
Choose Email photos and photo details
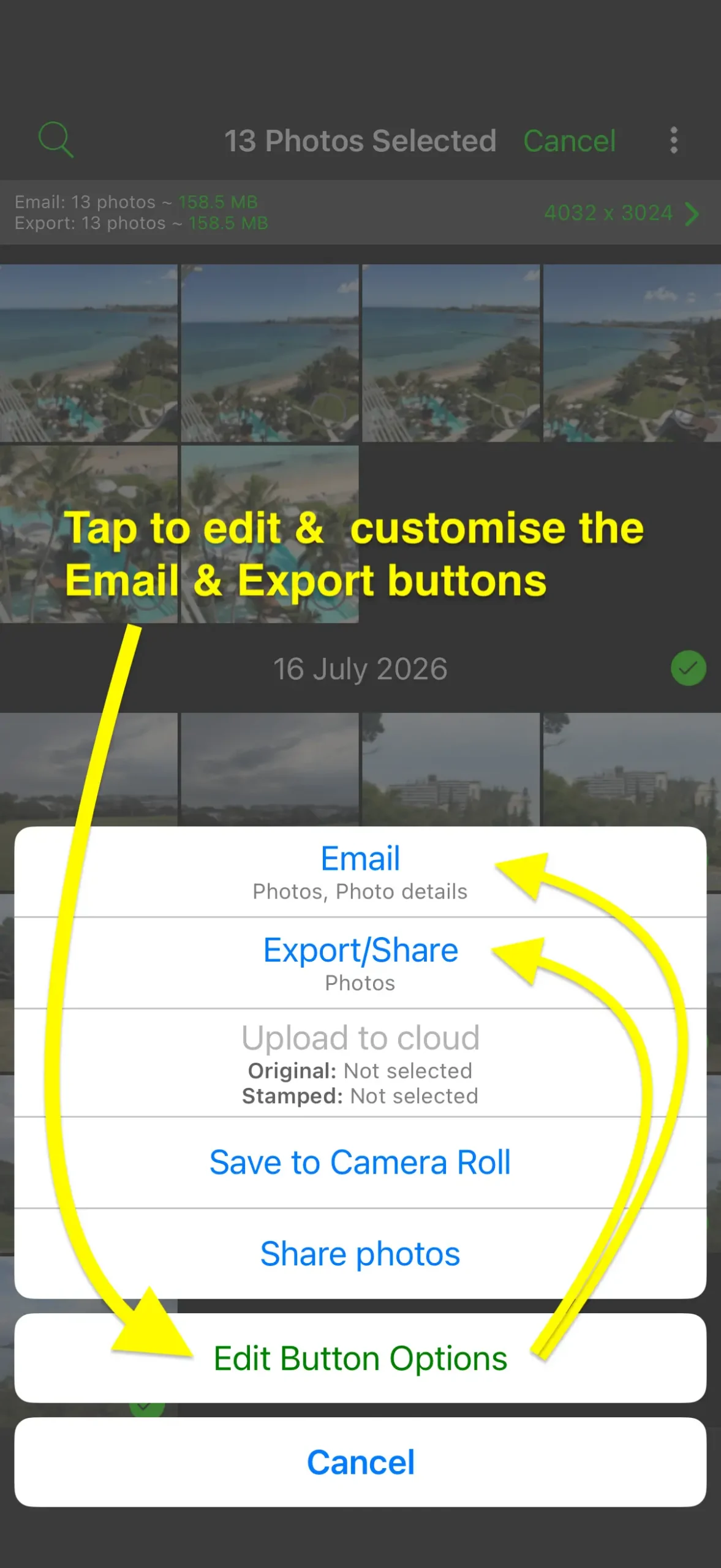(360, 872)
